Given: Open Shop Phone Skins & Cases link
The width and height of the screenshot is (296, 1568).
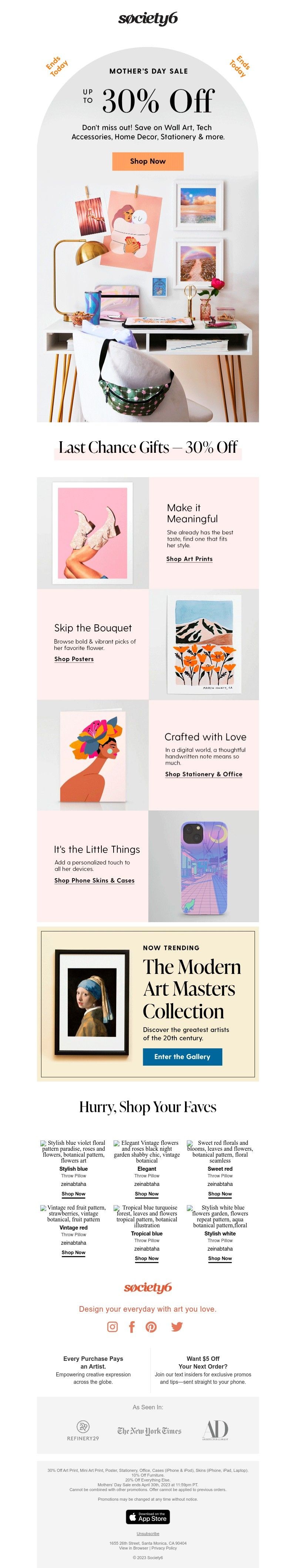Looking at the screenshot, I should (94, 881).
